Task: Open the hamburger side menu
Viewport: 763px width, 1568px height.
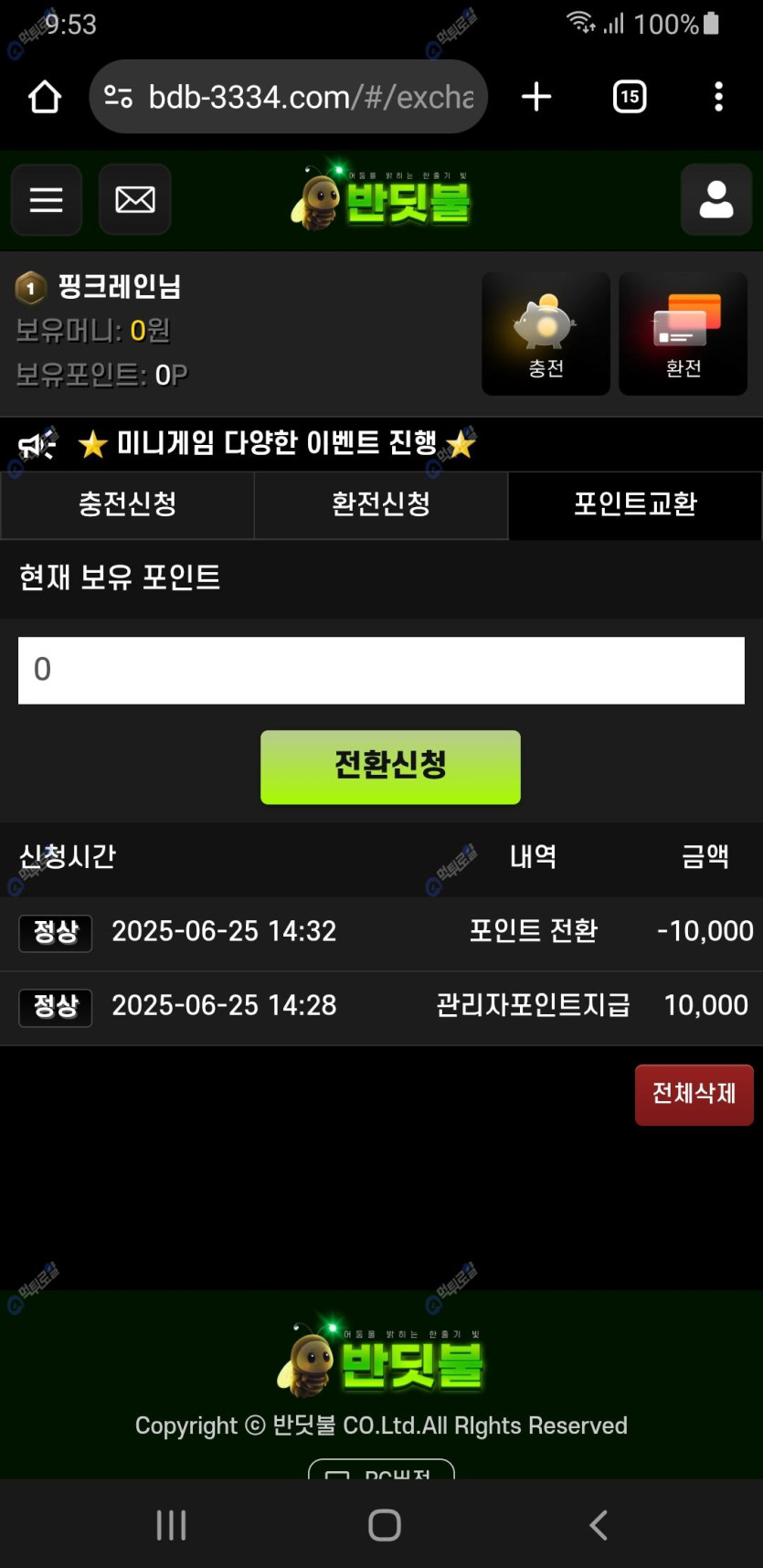Action: point(46,199)
